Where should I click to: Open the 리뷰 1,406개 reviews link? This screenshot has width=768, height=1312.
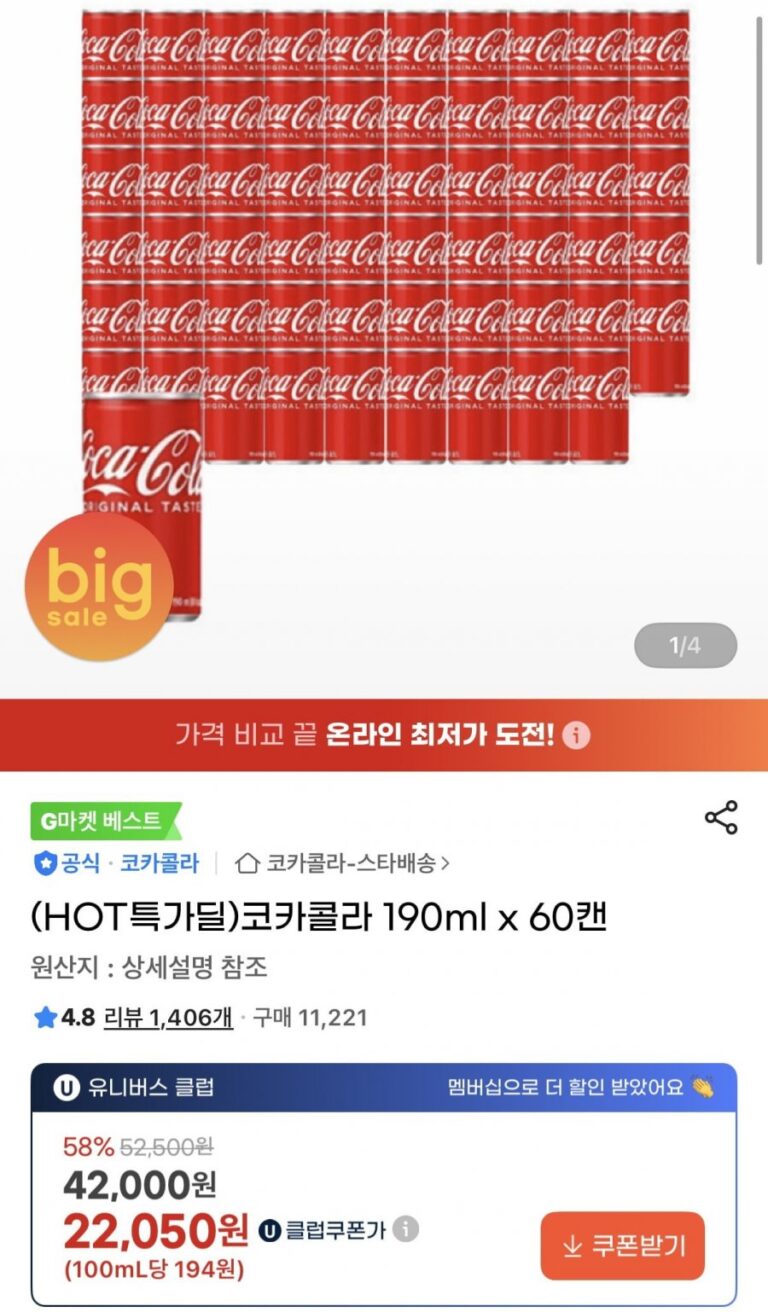click(x=168, y=1018)
